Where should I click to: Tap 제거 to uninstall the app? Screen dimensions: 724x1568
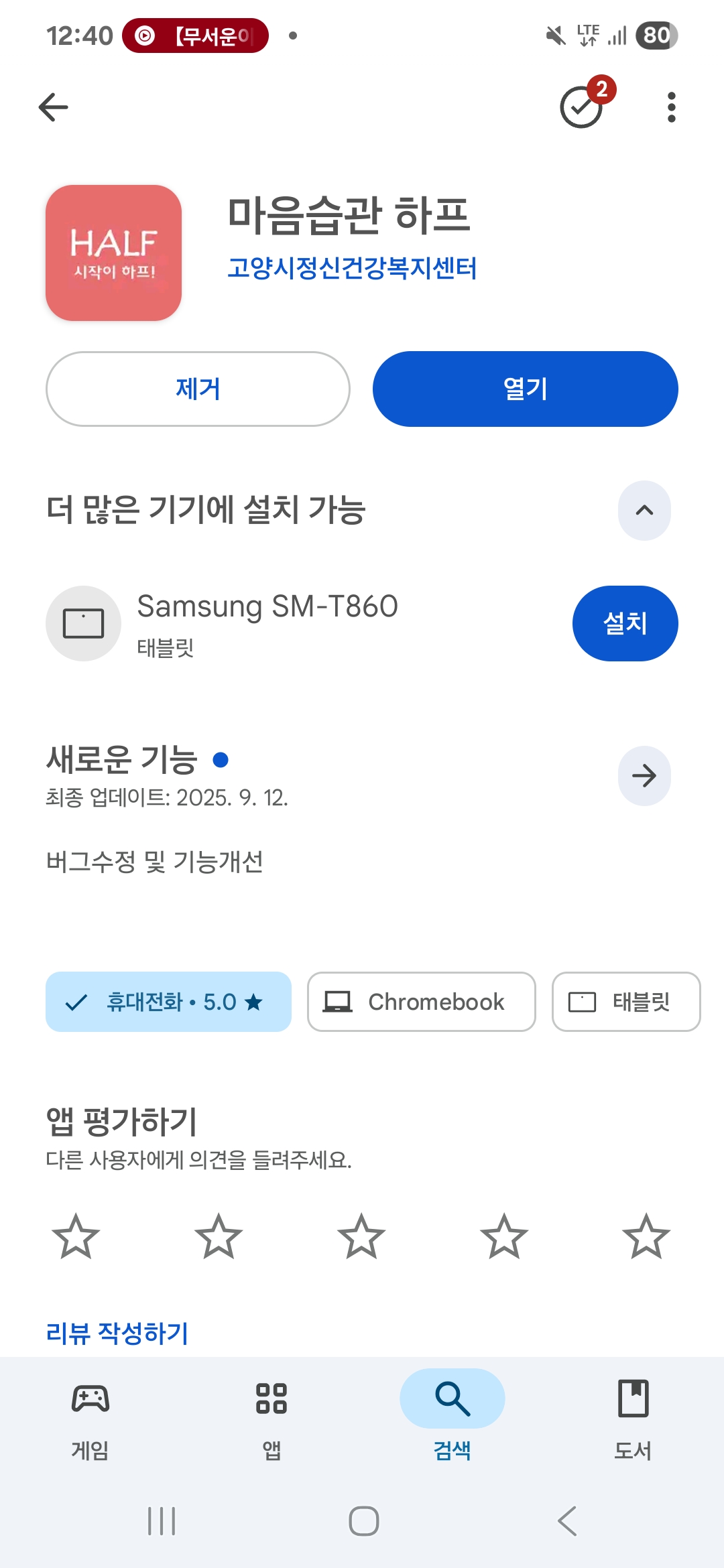tap(198, 389)
